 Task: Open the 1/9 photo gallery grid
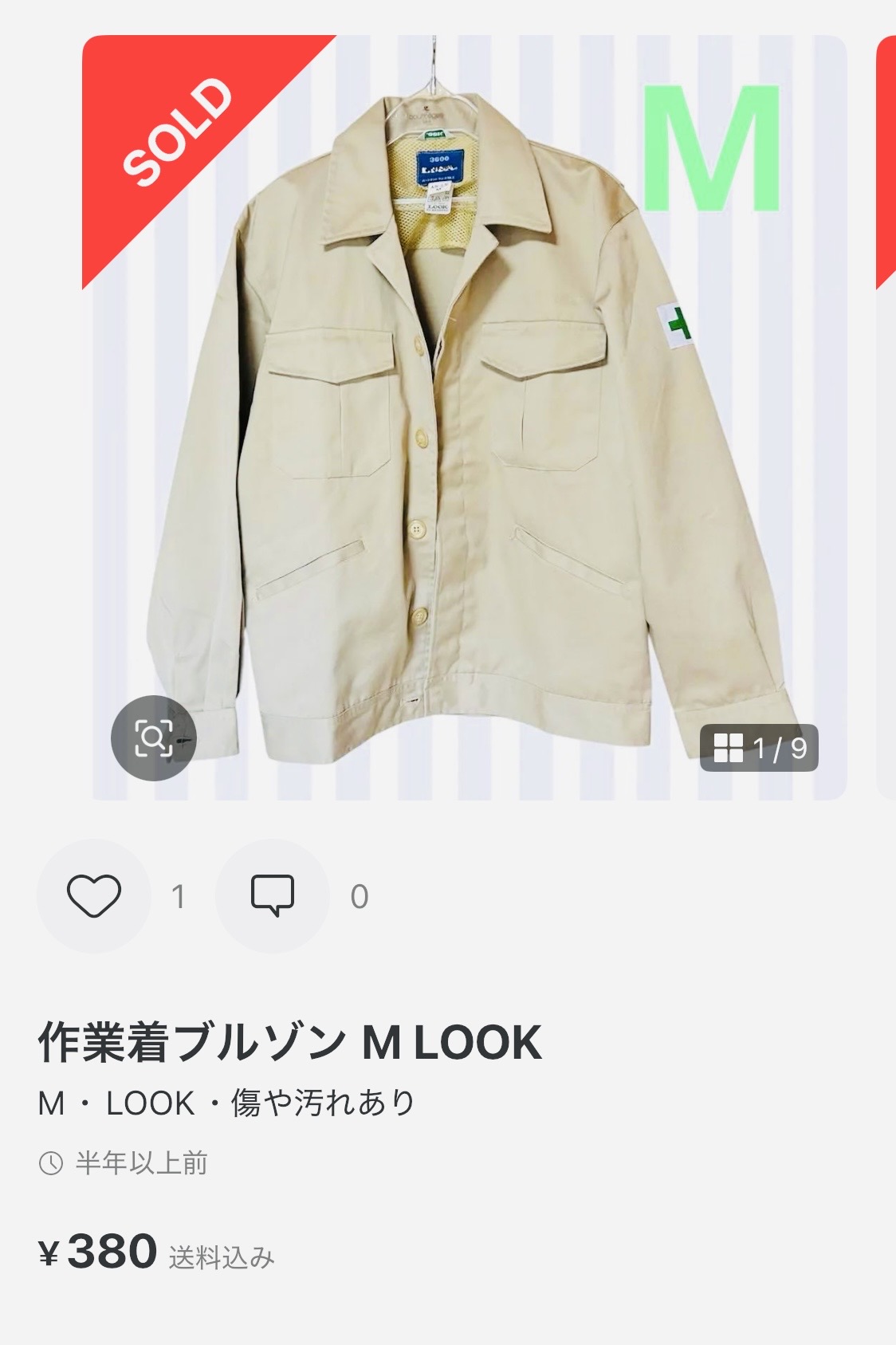[x=759, y=748]
